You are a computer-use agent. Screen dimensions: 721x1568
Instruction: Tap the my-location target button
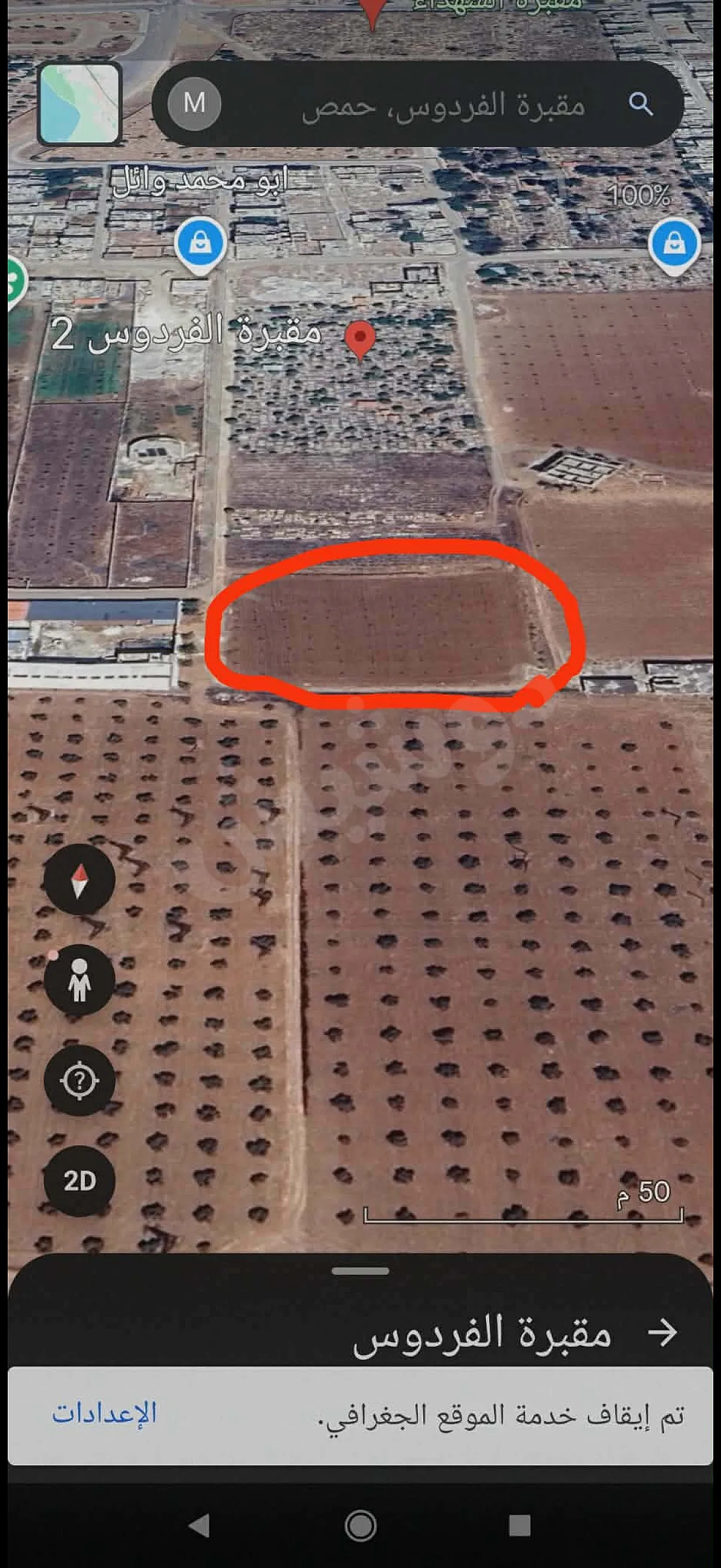click(79, 1081)
